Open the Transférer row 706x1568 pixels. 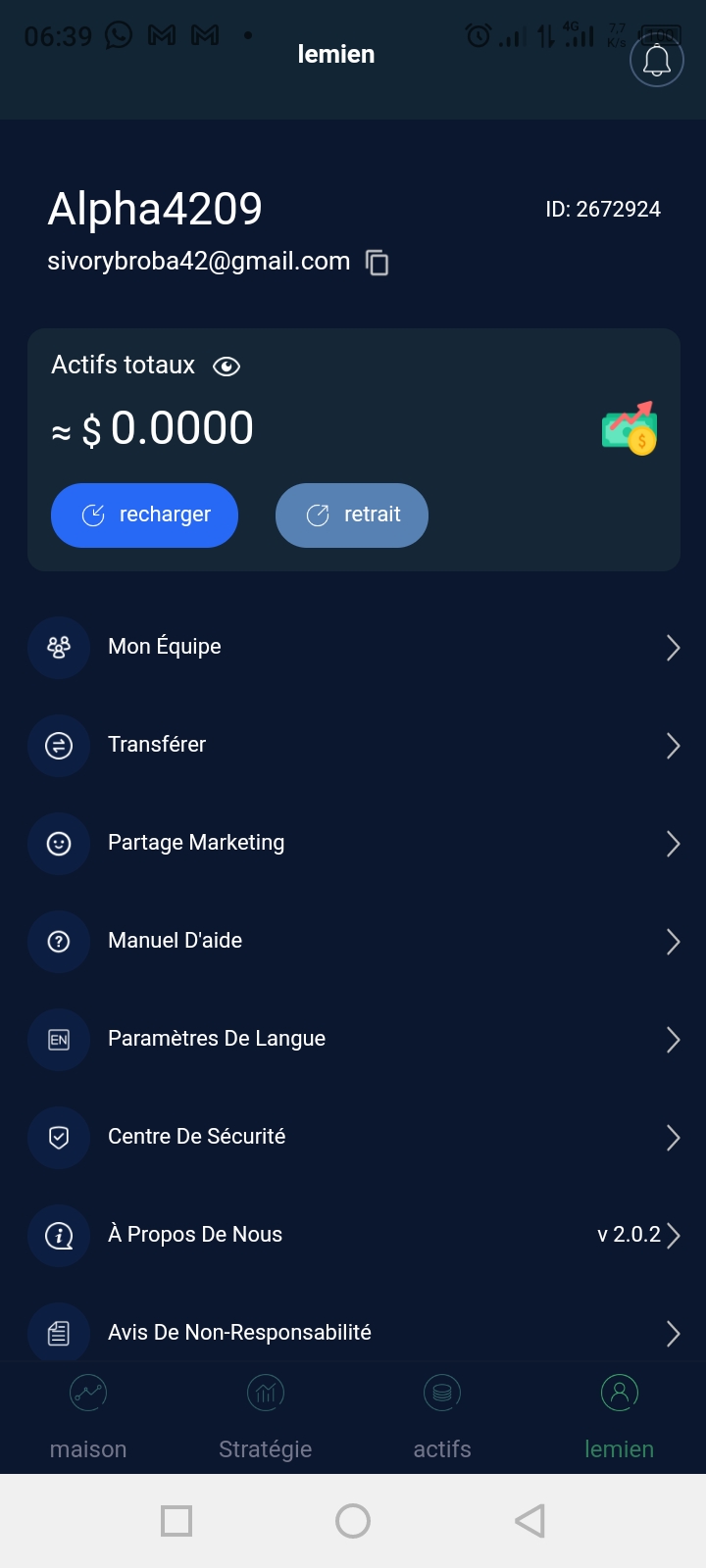pyautogui.click(x=353, y=745)
